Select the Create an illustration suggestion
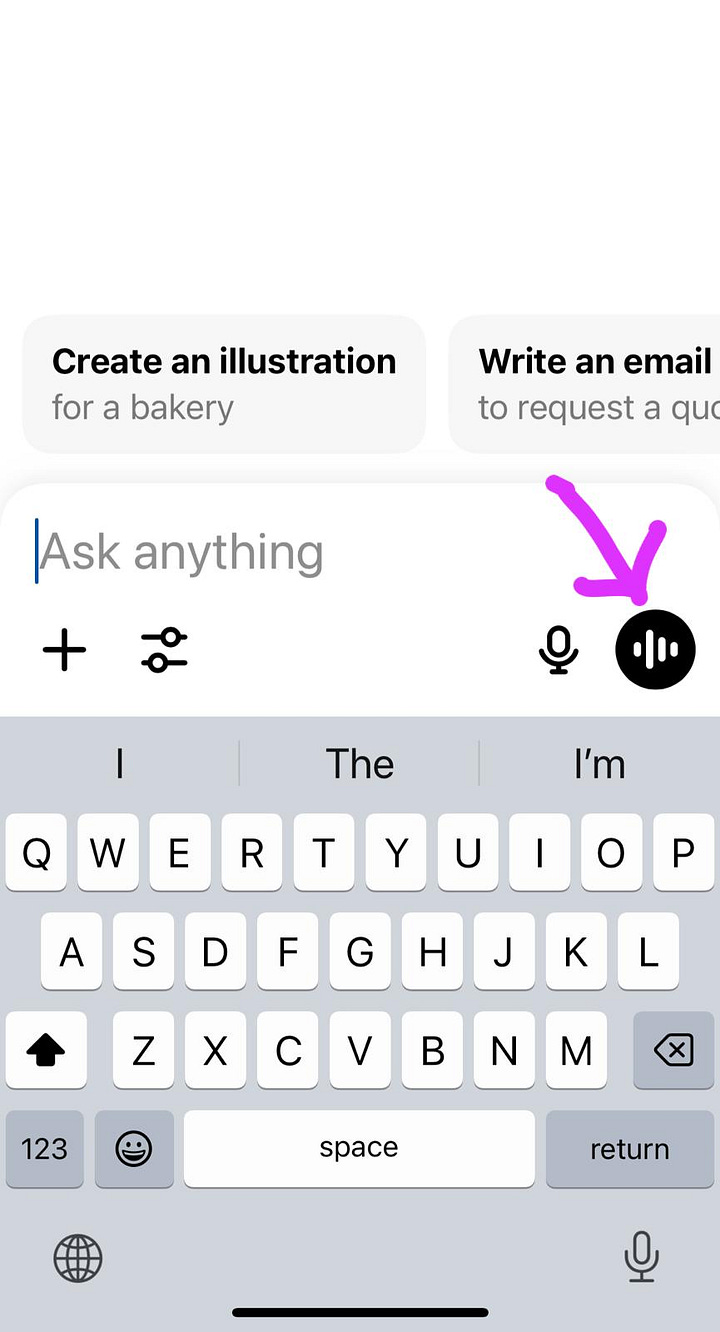Viewport: 720px width, 1332px height. (224, 384)
